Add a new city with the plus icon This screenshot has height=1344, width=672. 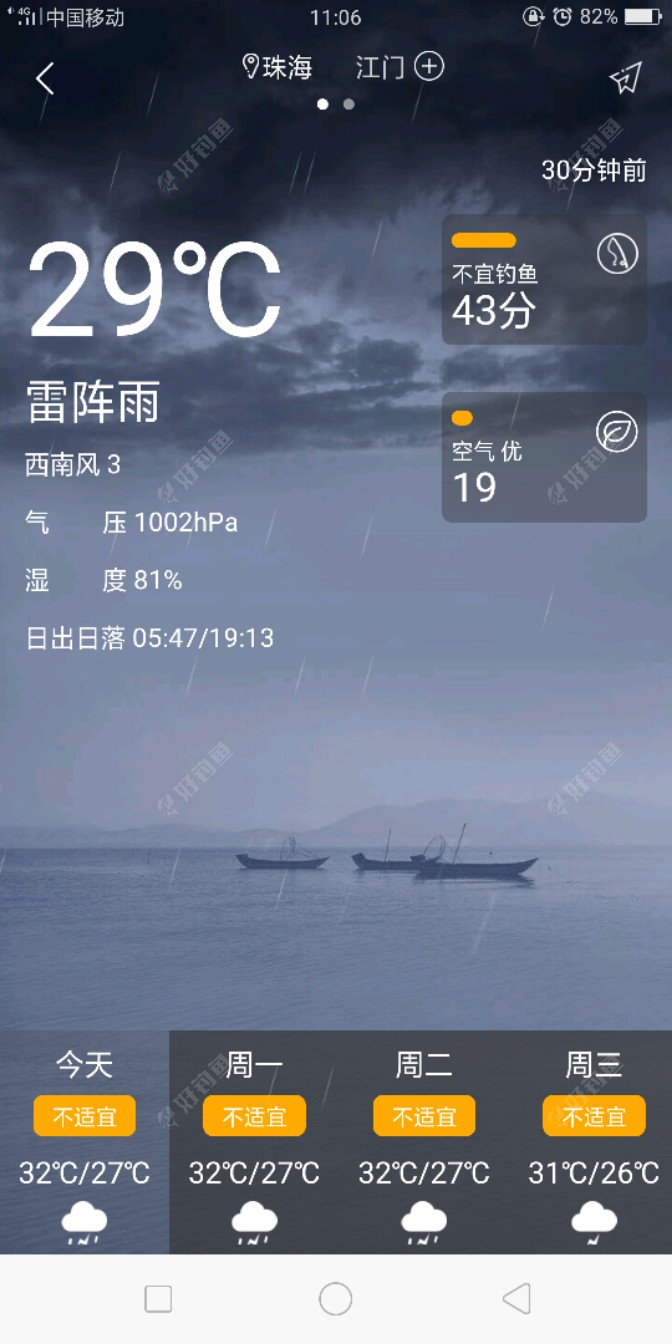pyautogui.click(x=429, y=66)
